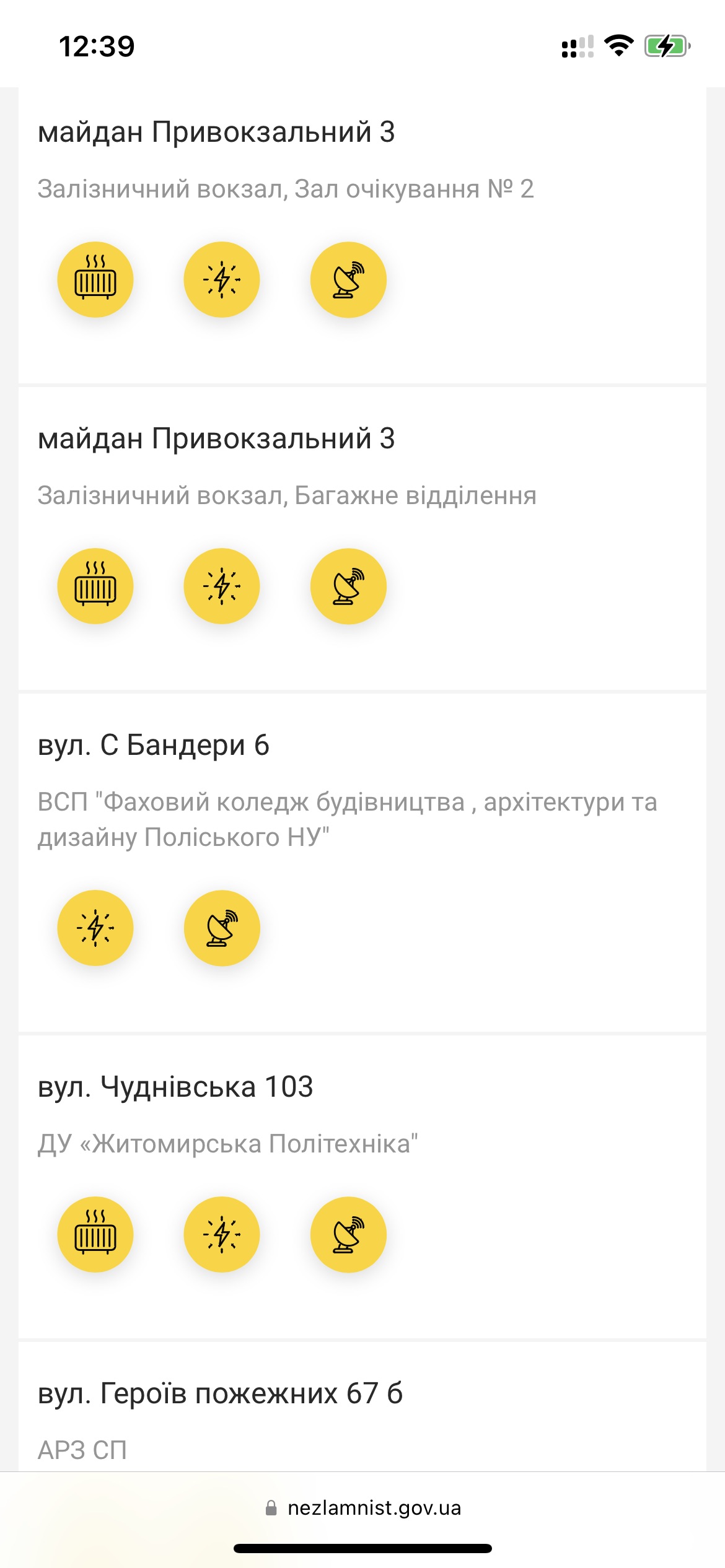Tap the heating icon under Зал очікування № 2
This screenshot has width=725, height=1568.
[95, 279]
